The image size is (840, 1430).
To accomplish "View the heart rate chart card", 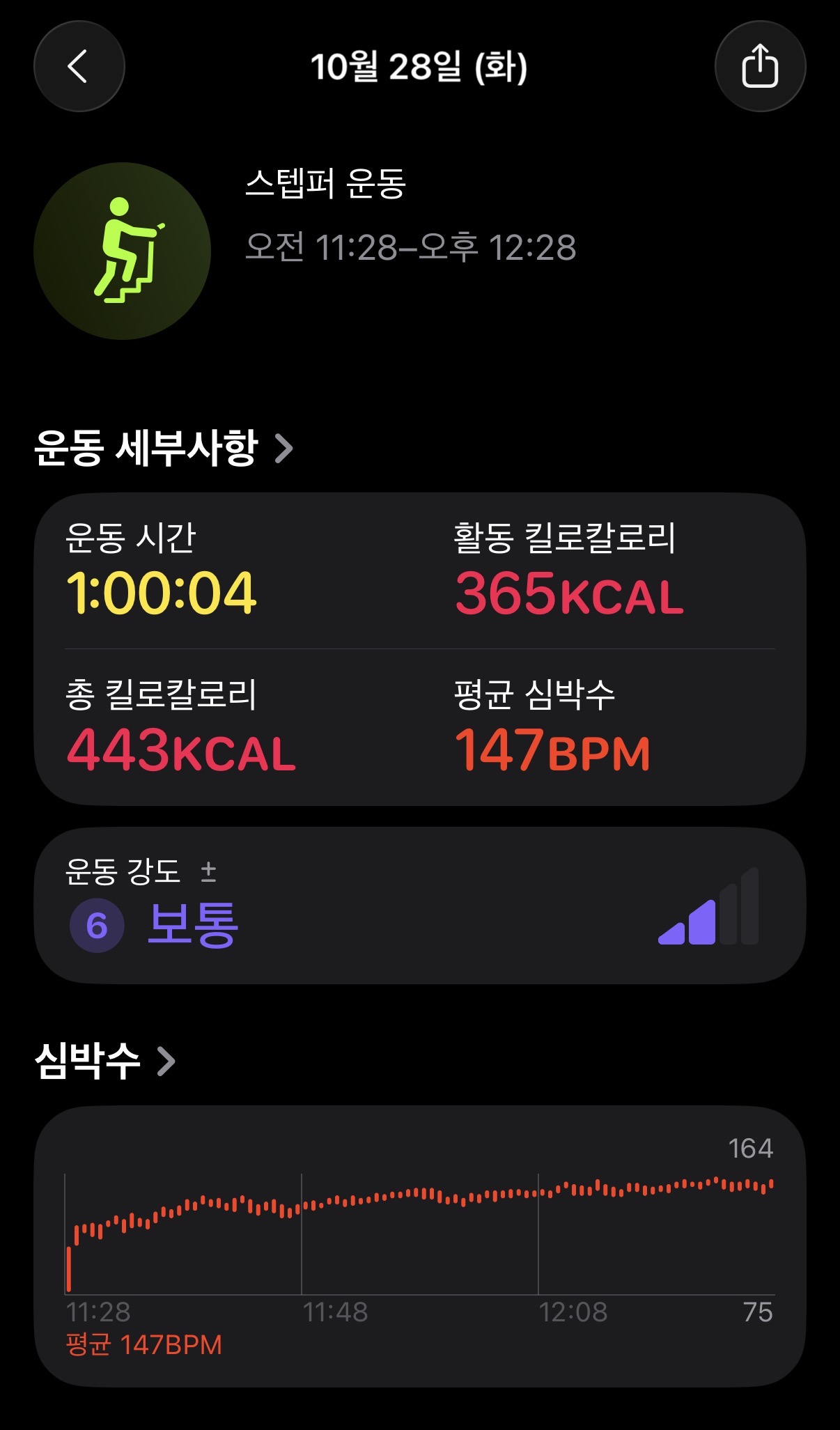I will 420,1246.
